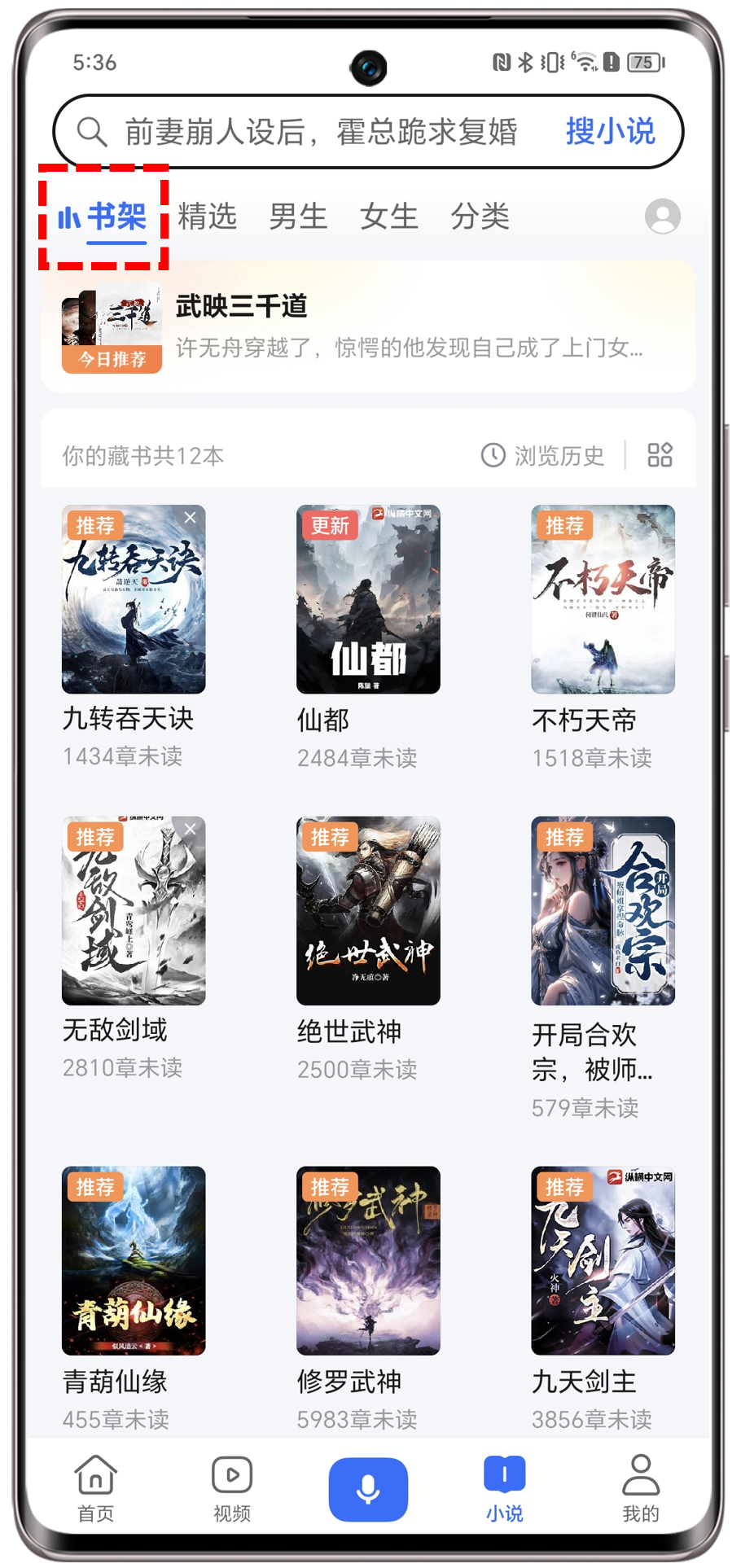This screenshot has width=741, height=1568.
Task: Open the book 青葫仙缘
Action: click(134, 1261)
